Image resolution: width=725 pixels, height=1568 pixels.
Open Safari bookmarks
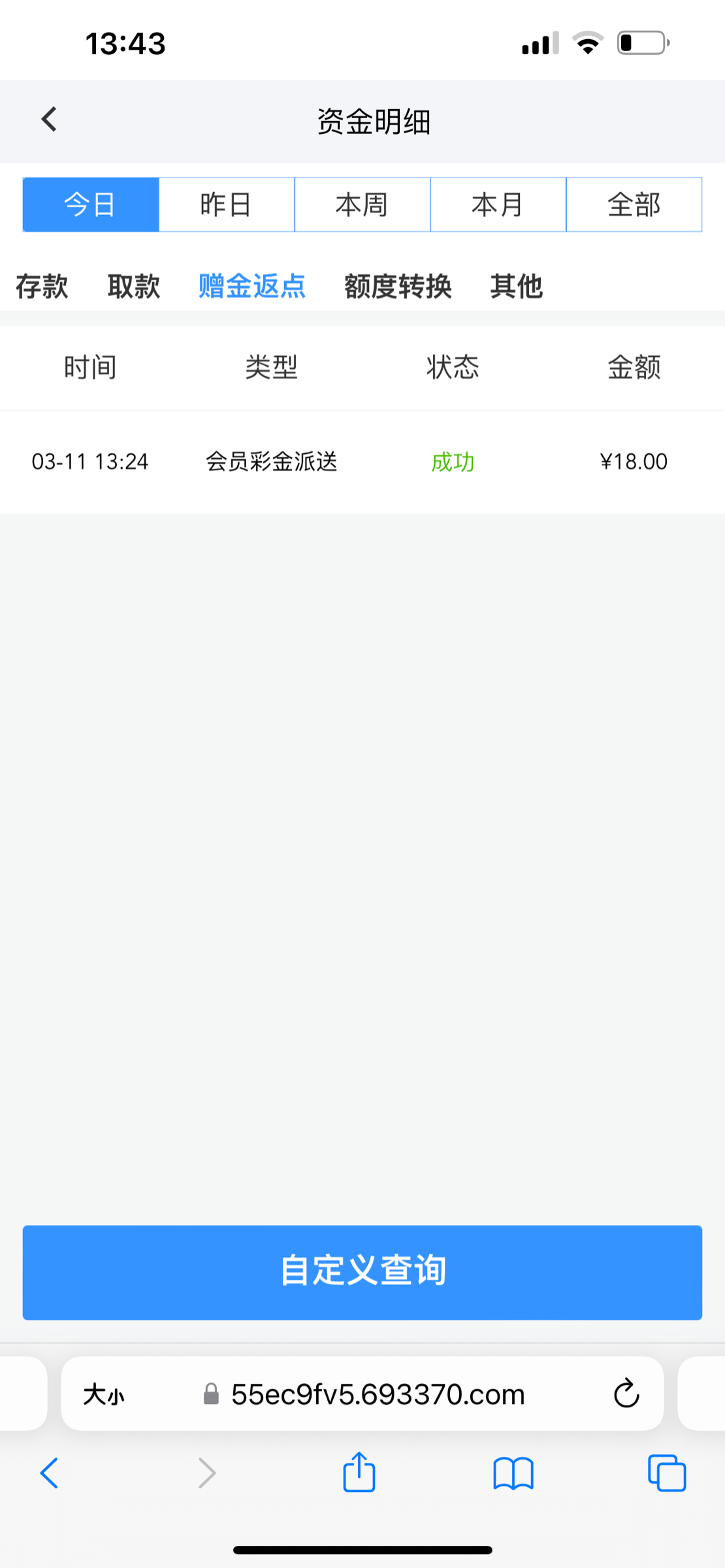tap(513, 1473)
